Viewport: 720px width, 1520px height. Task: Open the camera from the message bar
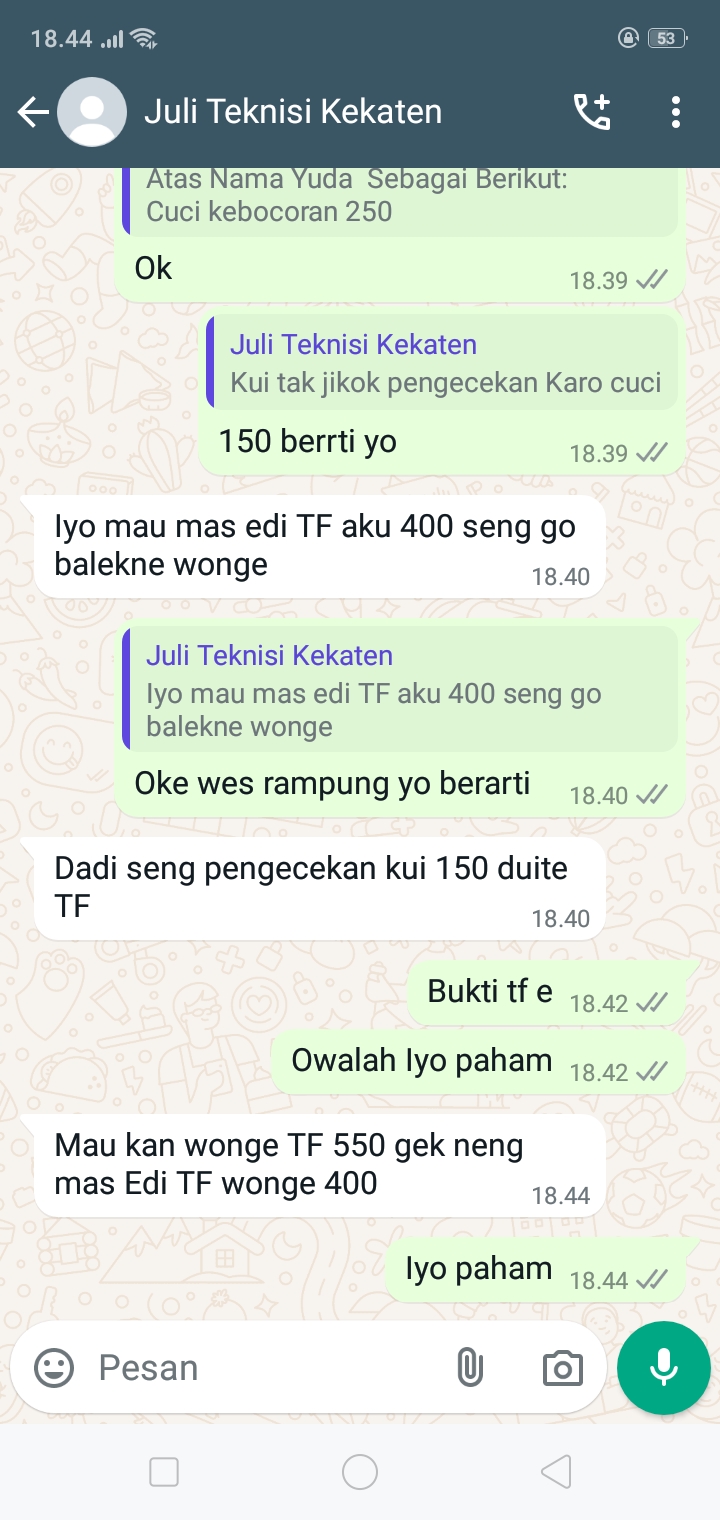tap(562, 1368)
